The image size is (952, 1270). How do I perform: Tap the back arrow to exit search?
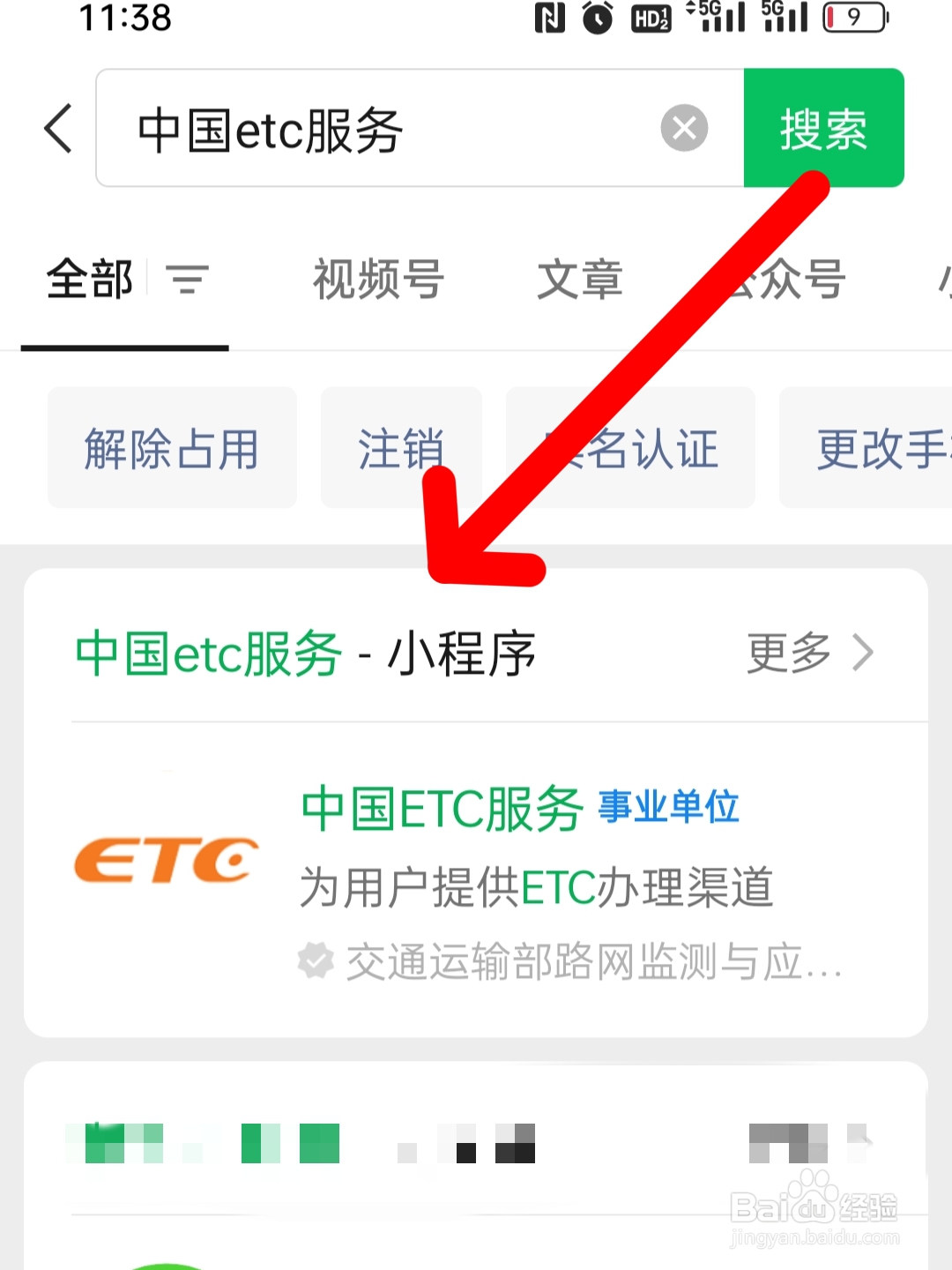tap(56, 128)
